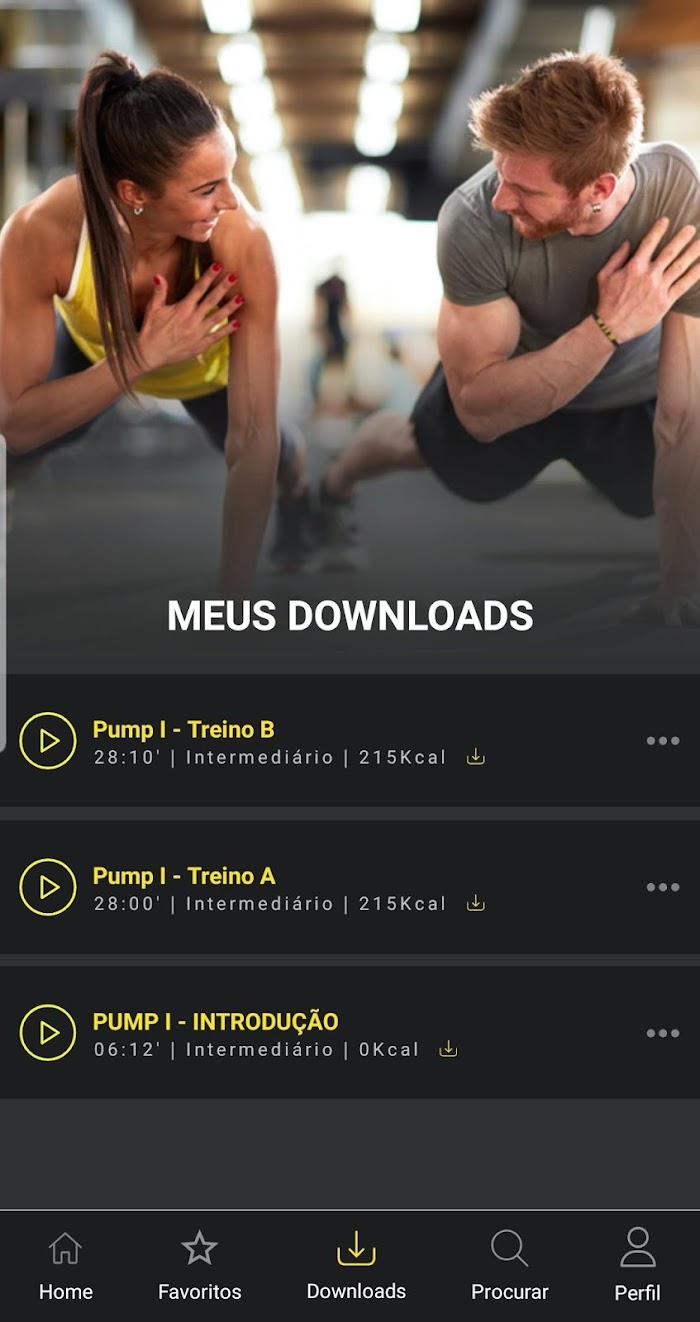Viewport: 700px width, 1322px height.
Task: Open more options for Pump I - Treino A
Action: pos(662,887)
